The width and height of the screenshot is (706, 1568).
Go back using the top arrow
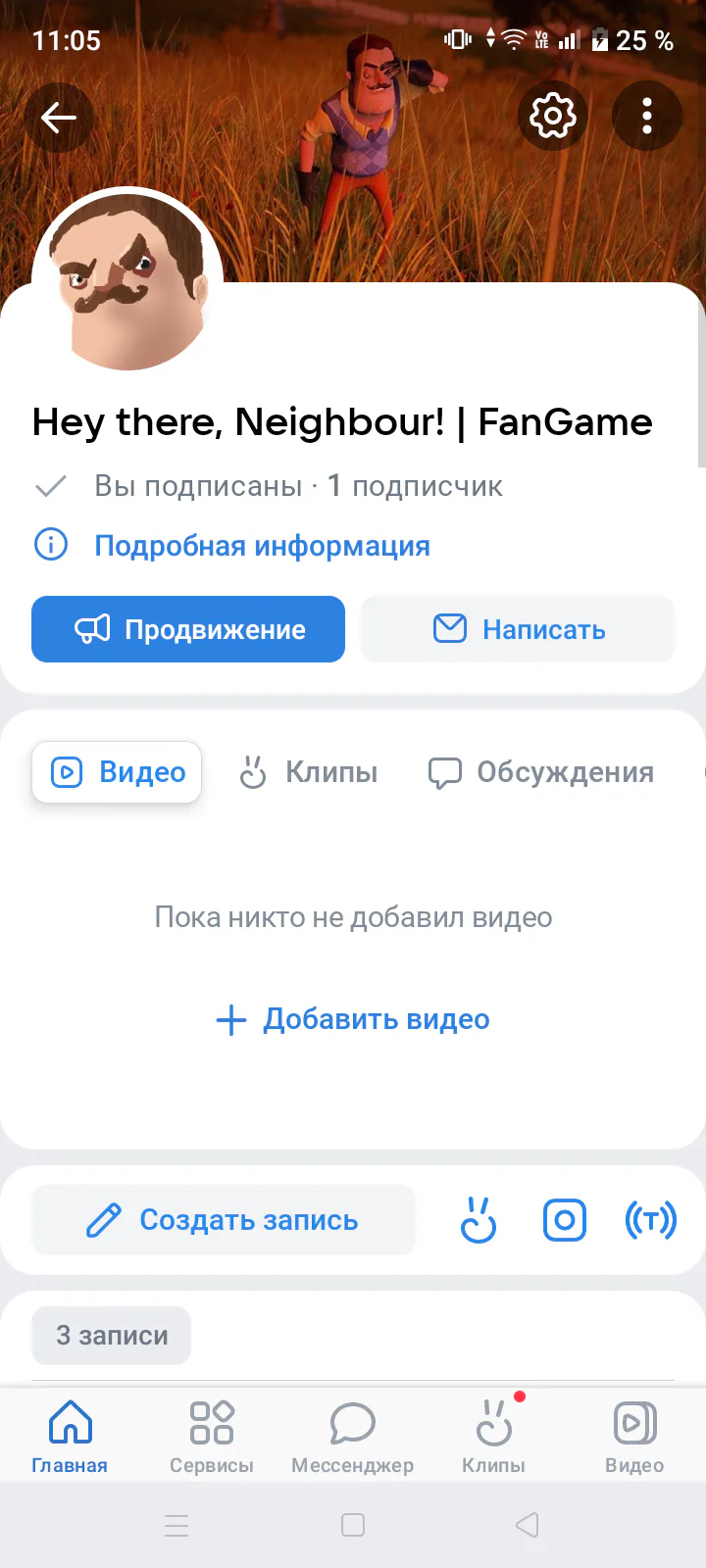pos(59,118)
